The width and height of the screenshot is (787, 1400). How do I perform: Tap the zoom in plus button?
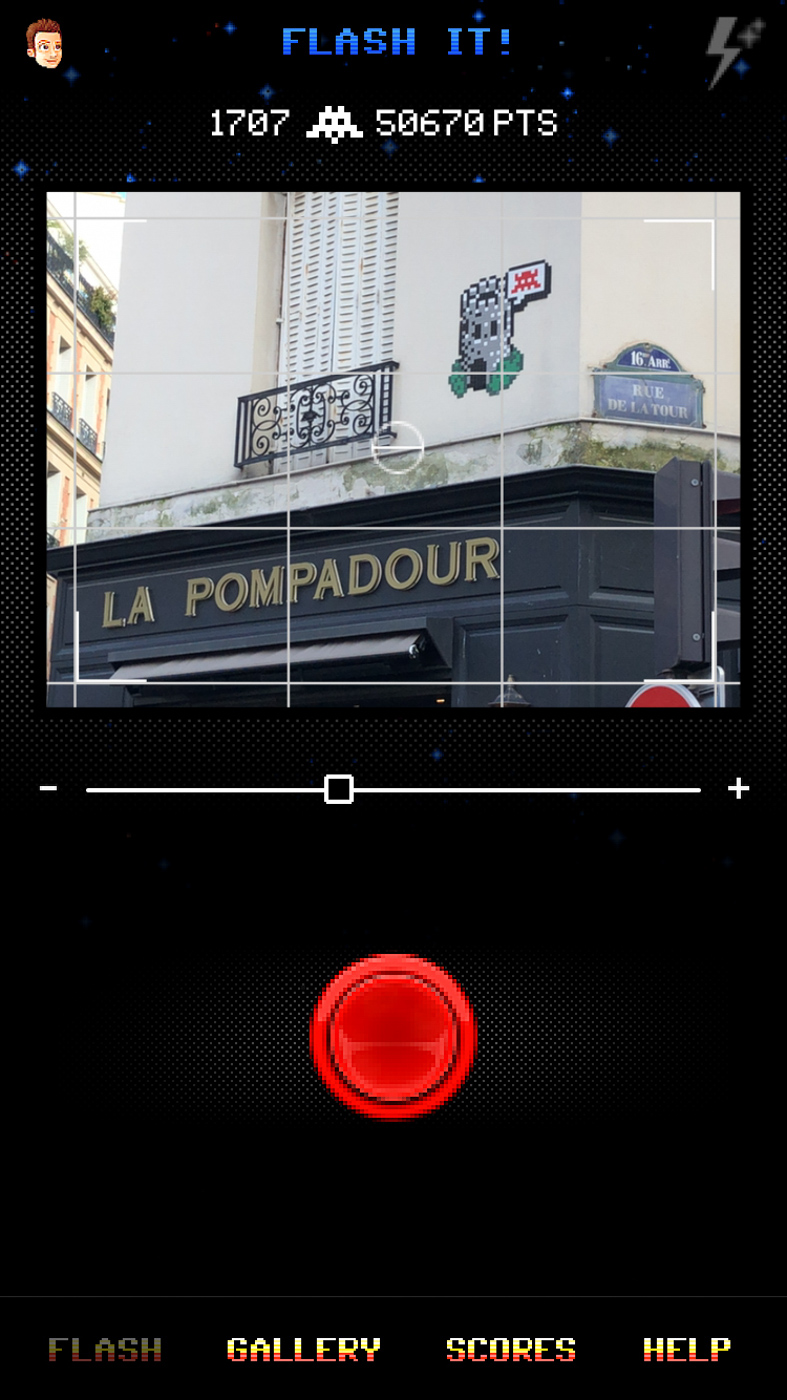coord(738,789)
